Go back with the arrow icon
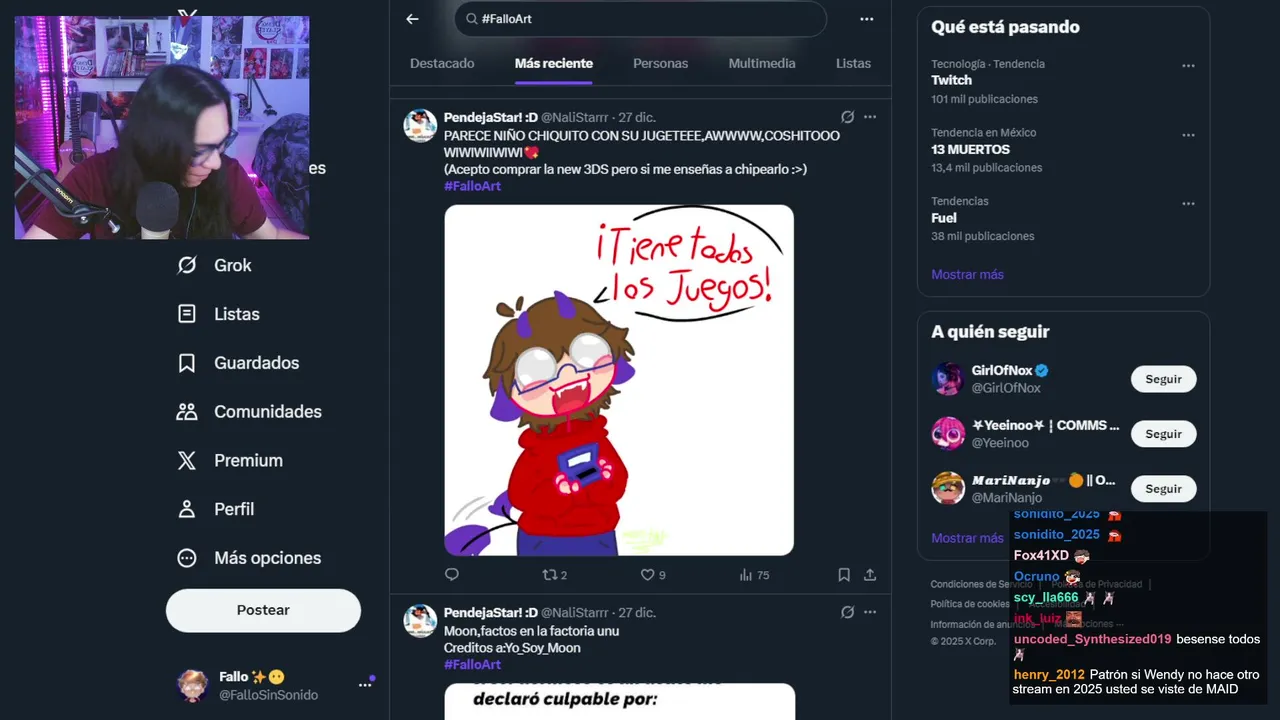Image resolution: width=1280 pixels, height=720 pixels. [412, 19]
